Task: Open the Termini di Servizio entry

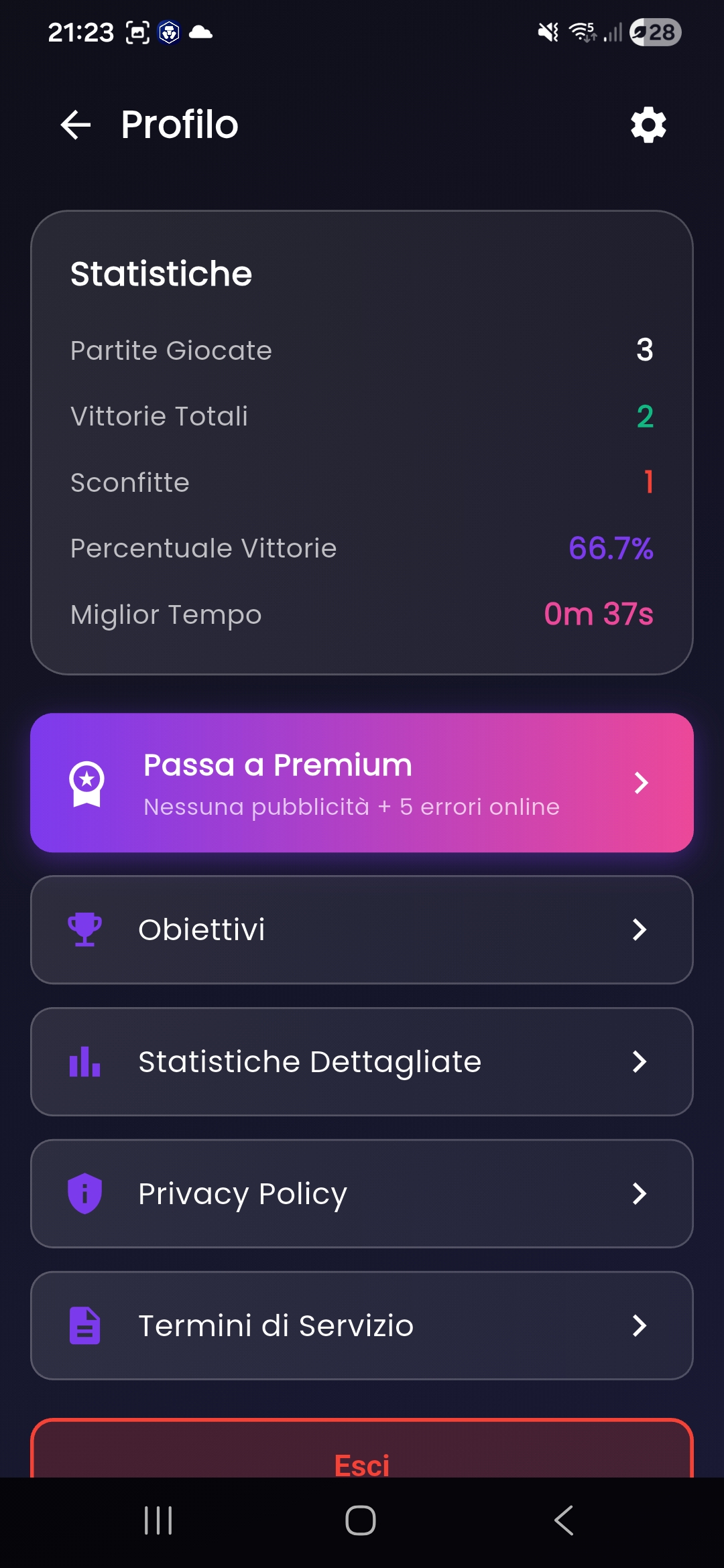Action: click(x=362, y=1325)
